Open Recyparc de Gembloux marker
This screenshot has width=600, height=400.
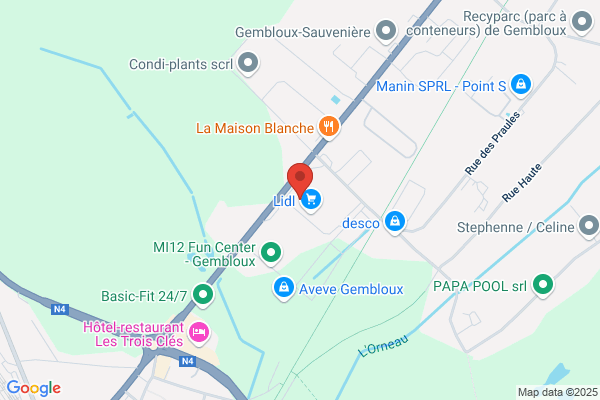click(582, 22)
